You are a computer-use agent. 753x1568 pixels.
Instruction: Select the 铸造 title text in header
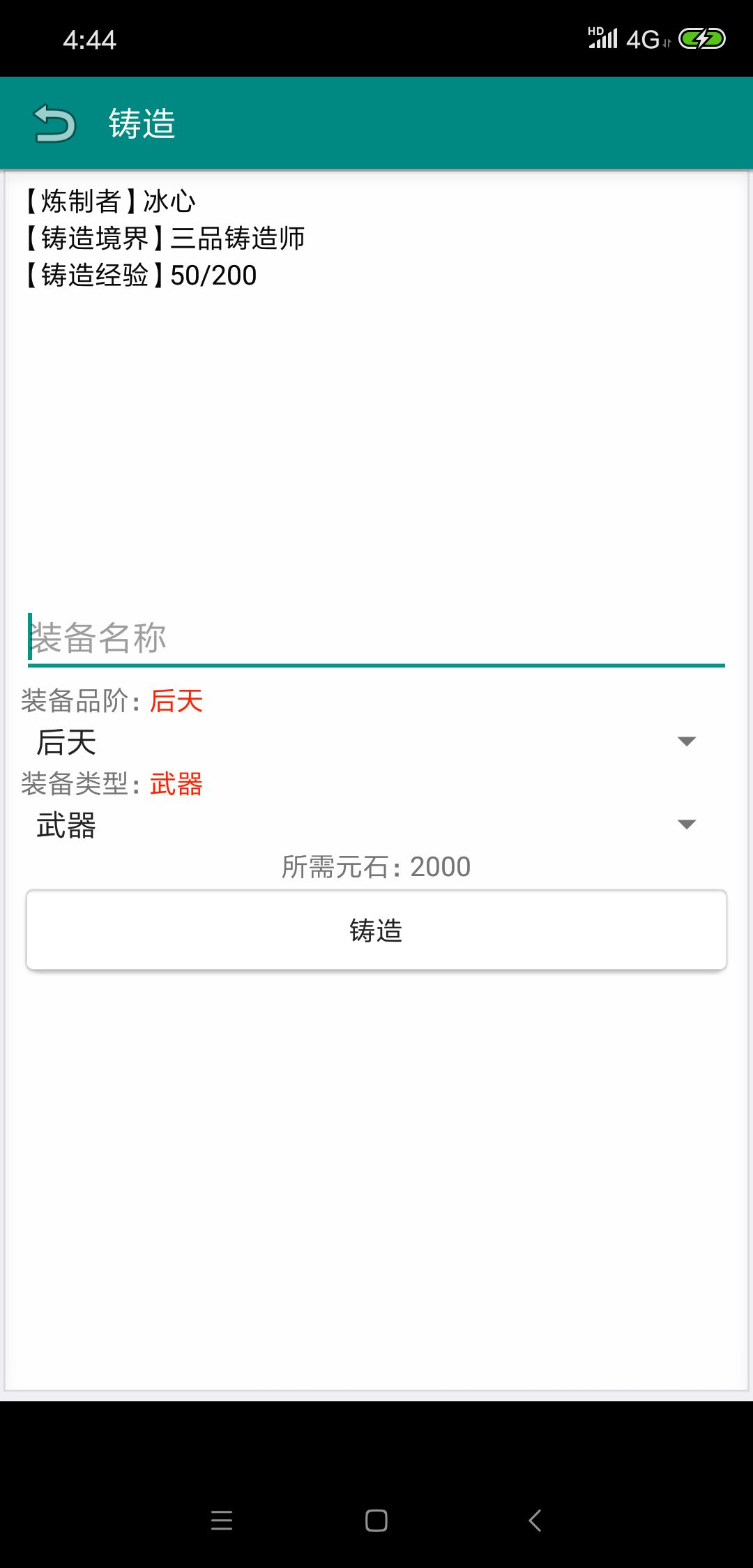point(141,124)
